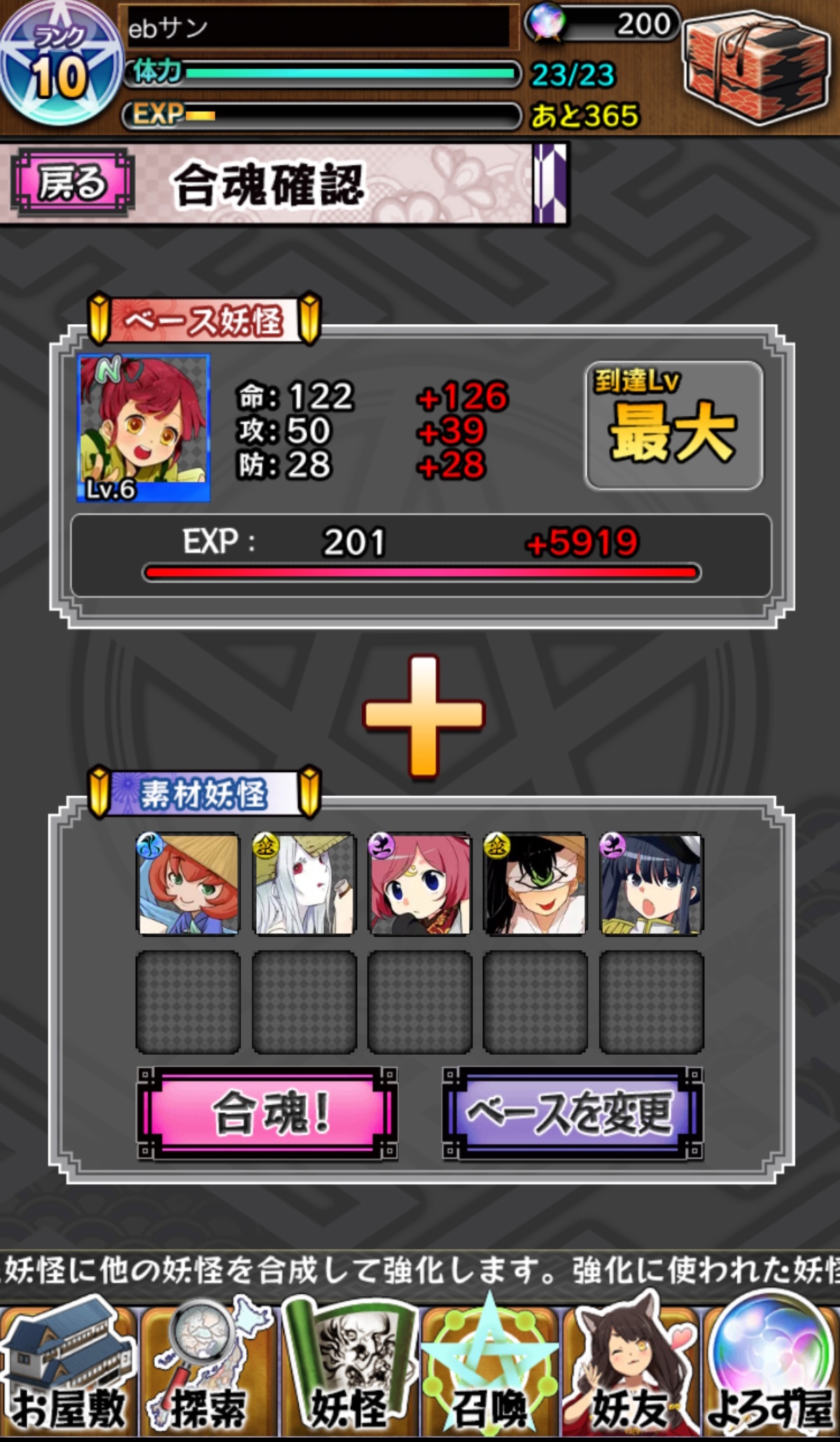Image resolution: width=840 pixels, height=1442 pixels.
Task: Select the base yokai Lv.6 portrait
Action: (x=143, y=428)
